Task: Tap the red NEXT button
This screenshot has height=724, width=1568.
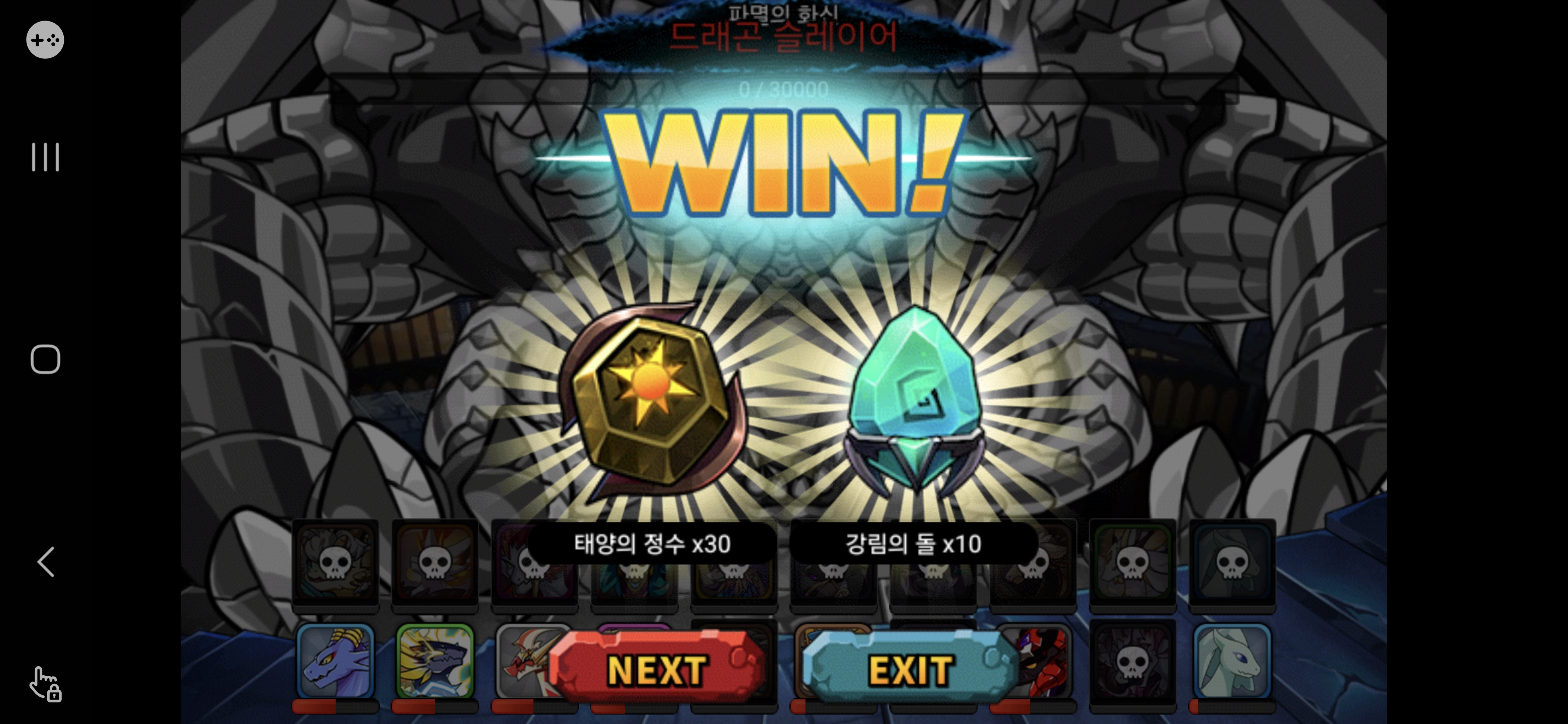Action: tap(657, 670)
